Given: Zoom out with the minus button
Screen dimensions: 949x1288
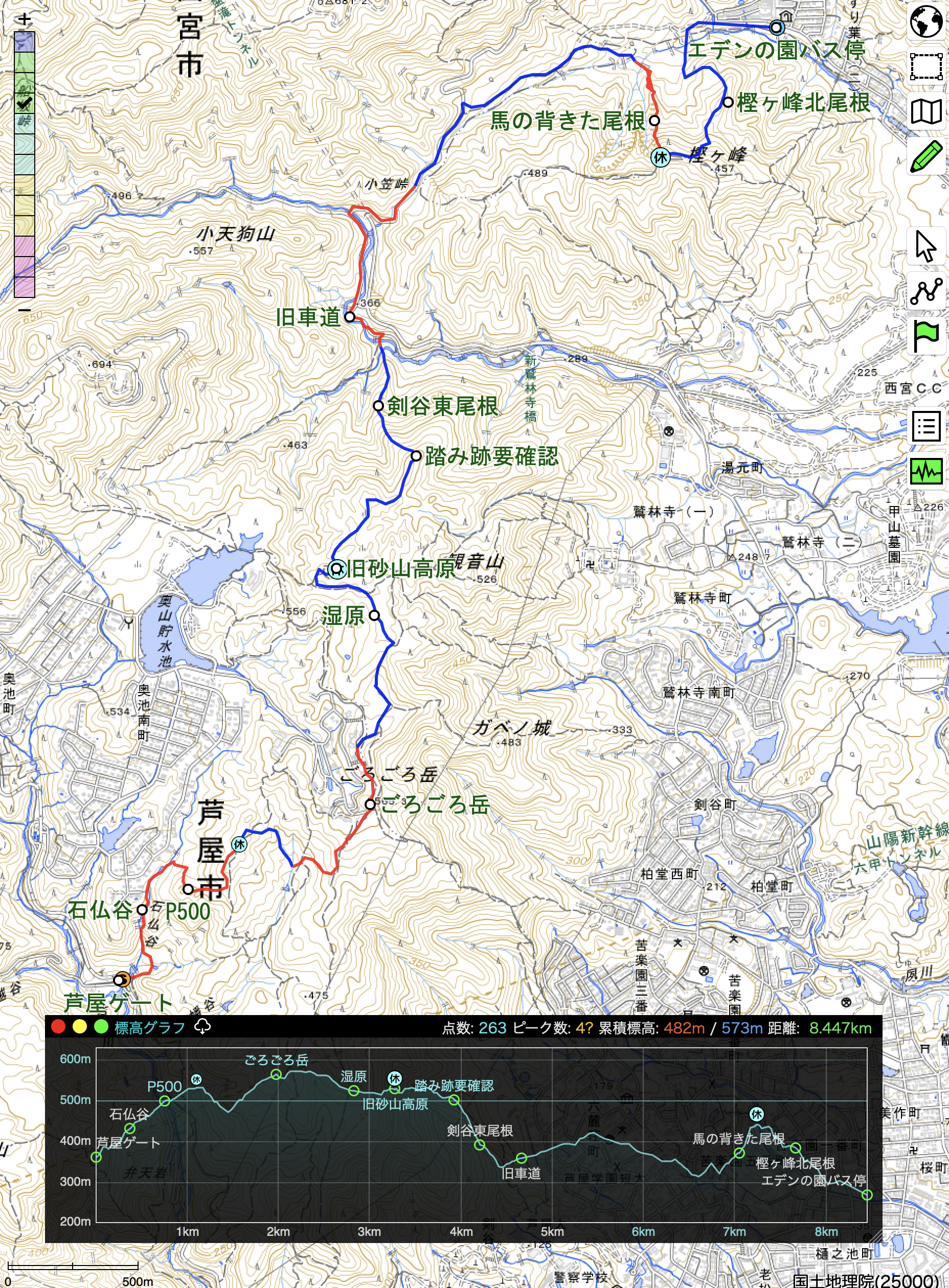Looking at the screenshot, I should point(24,310).
